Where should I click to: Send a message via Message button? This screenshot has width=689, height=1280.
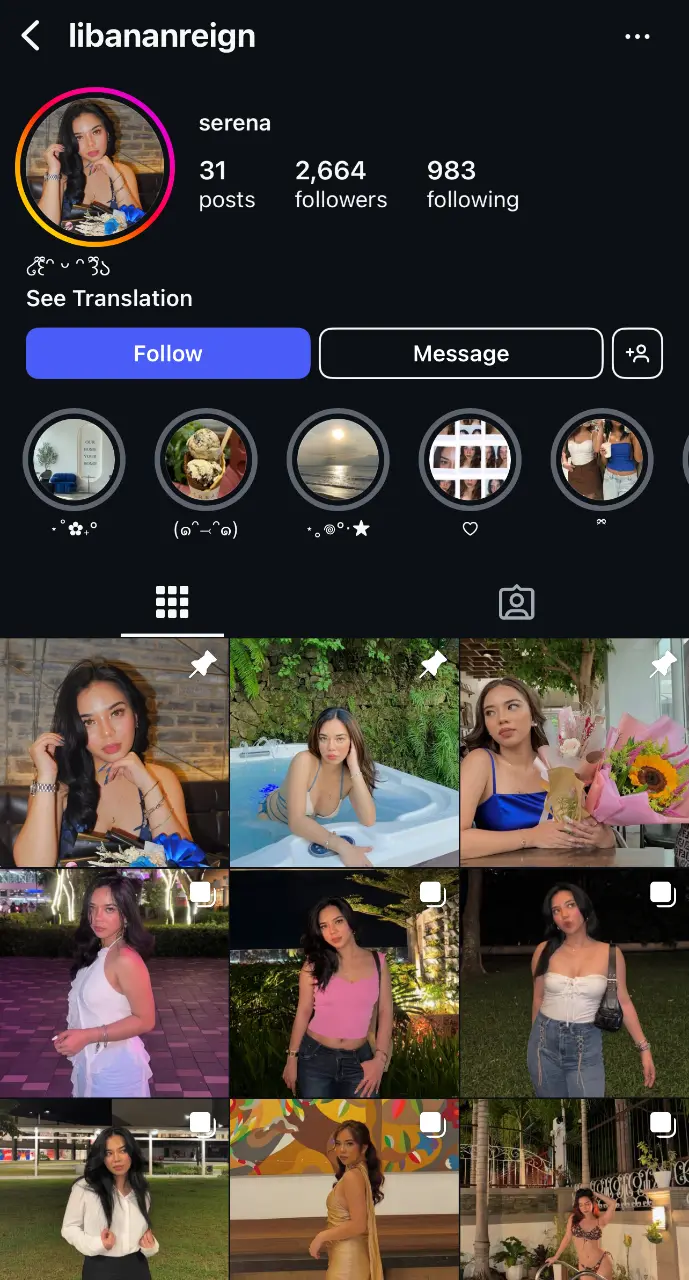(x=461, y=353)
